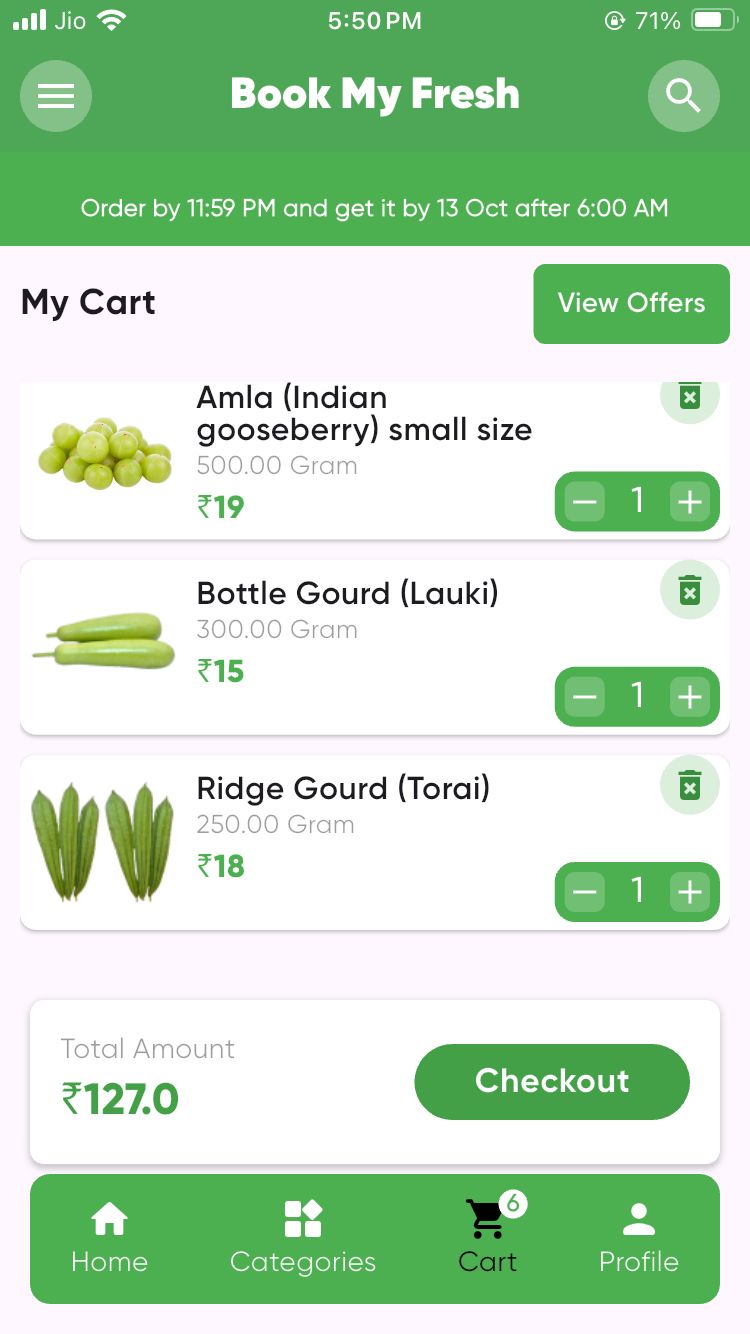Tap the View Offers button
The width and height of the screenshot is (750, 1334).
point(631,303)
